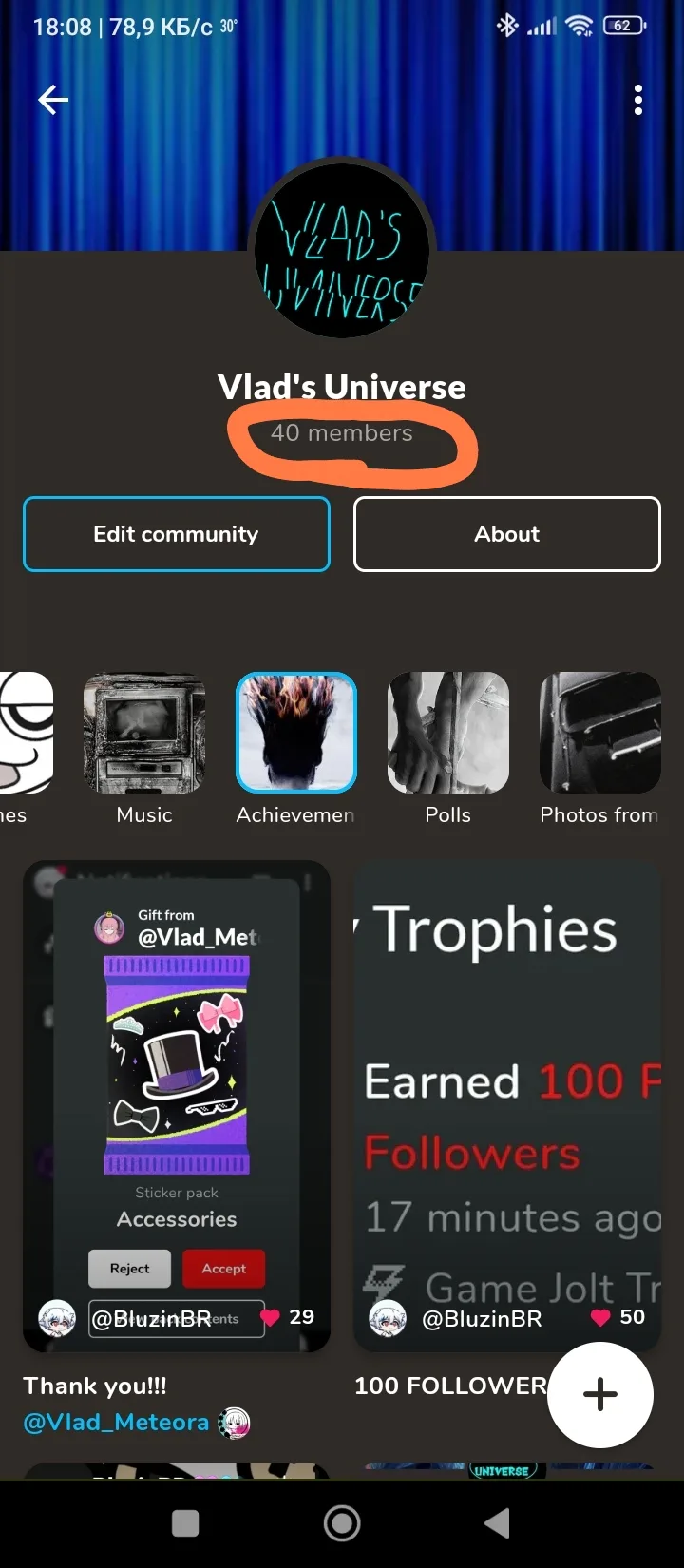Like the post with 50 hearts
Image resolution: width=684 pixels, height=1568 pixels.
click(600, 1317)
